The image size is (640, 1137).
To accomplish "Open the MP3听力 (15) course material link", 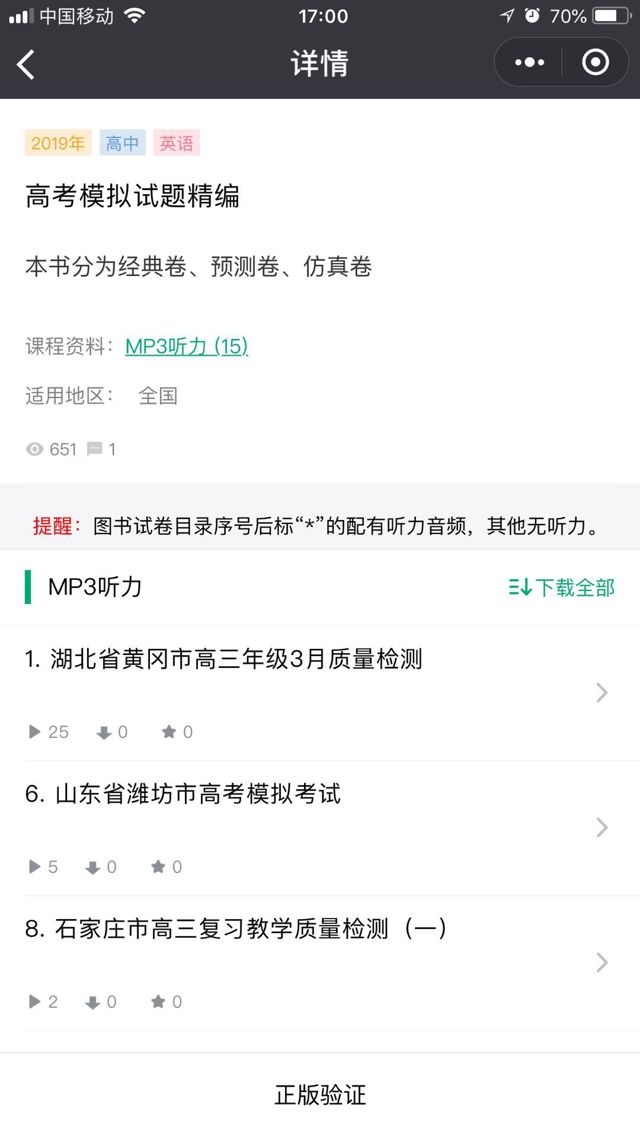I will point(186,346).
